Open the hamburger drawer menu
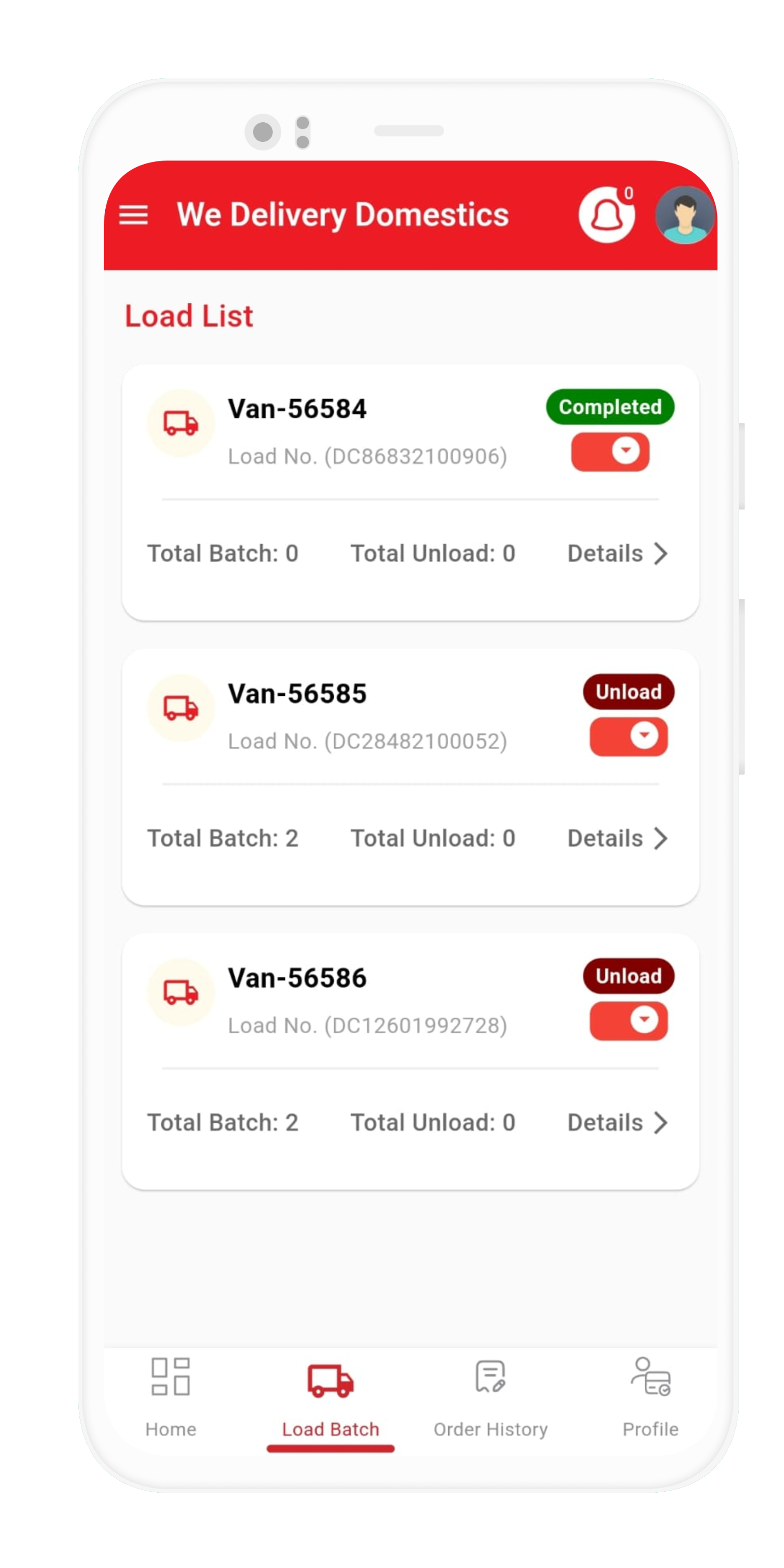 tap(133, 215)
